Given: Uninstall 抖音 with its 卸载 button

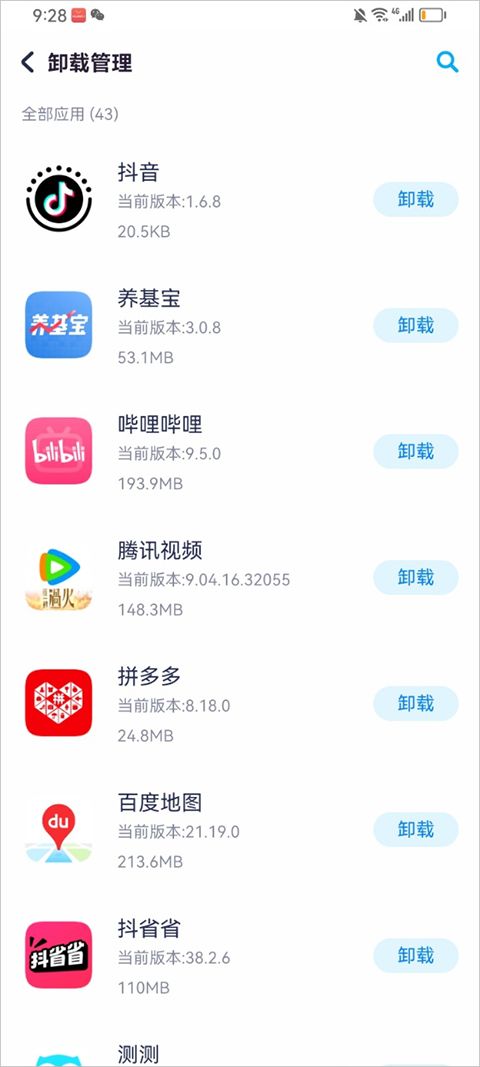Looking at the screenshot, I should click(415, 199).
